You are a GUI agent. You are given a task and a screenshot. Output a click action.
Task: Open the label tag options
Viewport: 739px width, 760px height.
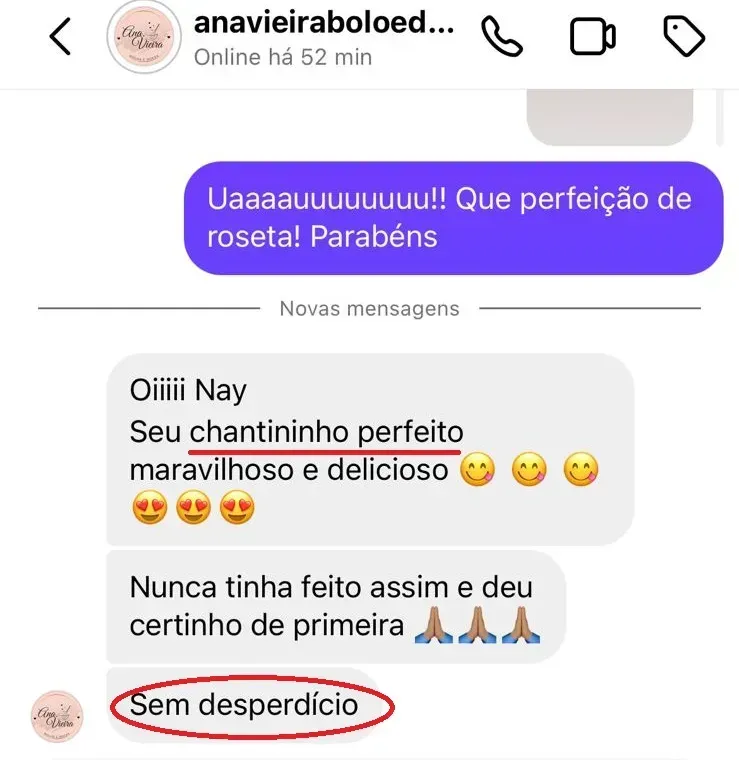pyautogui.click(x=685, y=37)
